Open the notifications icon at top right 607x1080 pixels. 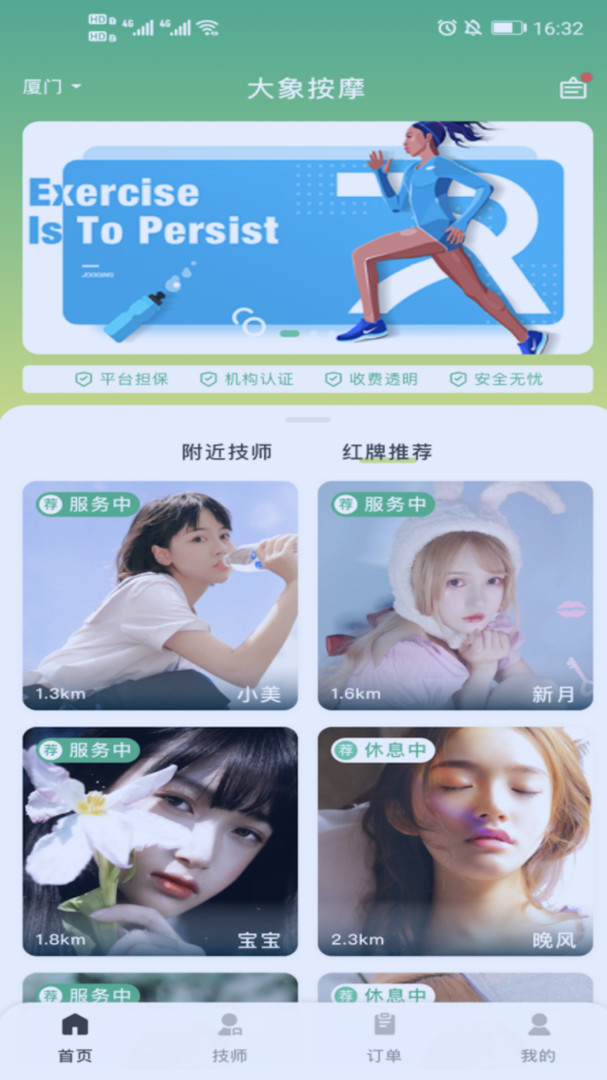point(573,88)
